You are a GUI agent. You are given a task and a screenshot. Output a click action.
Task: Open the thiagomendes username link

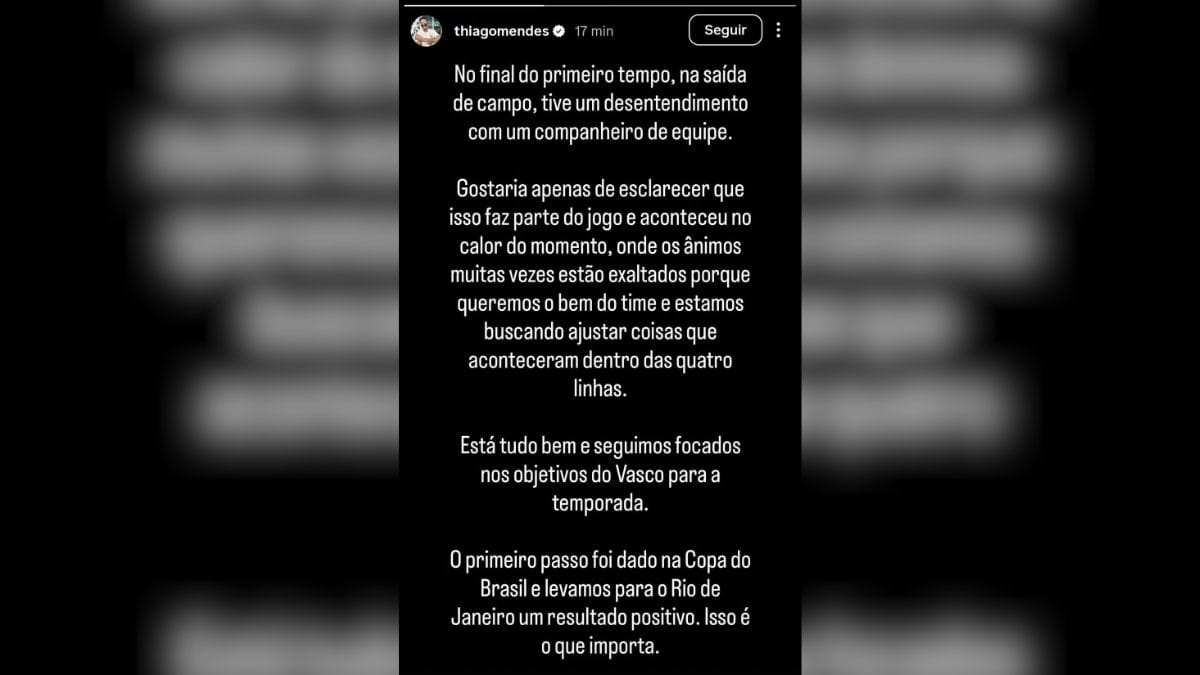click(x=501, y=31)
